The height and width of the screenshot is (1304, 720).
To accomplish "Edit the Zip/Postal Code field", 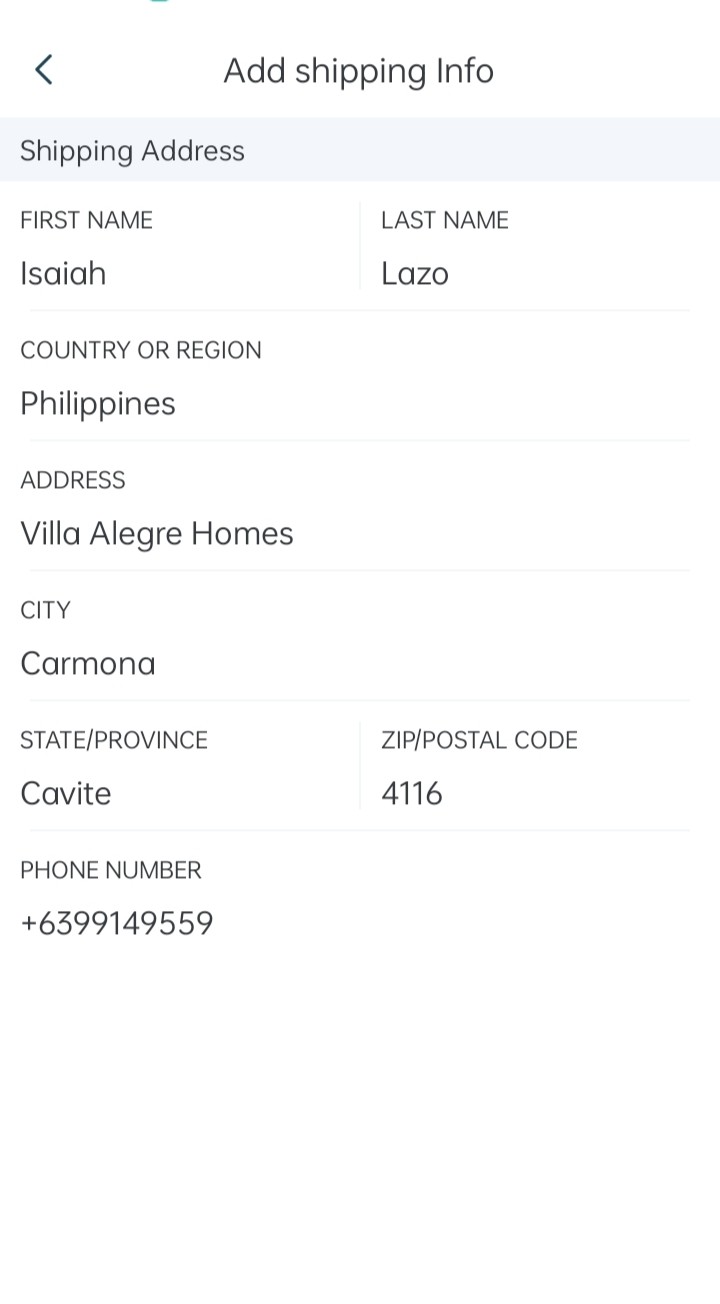I will [x=530, y=794].
